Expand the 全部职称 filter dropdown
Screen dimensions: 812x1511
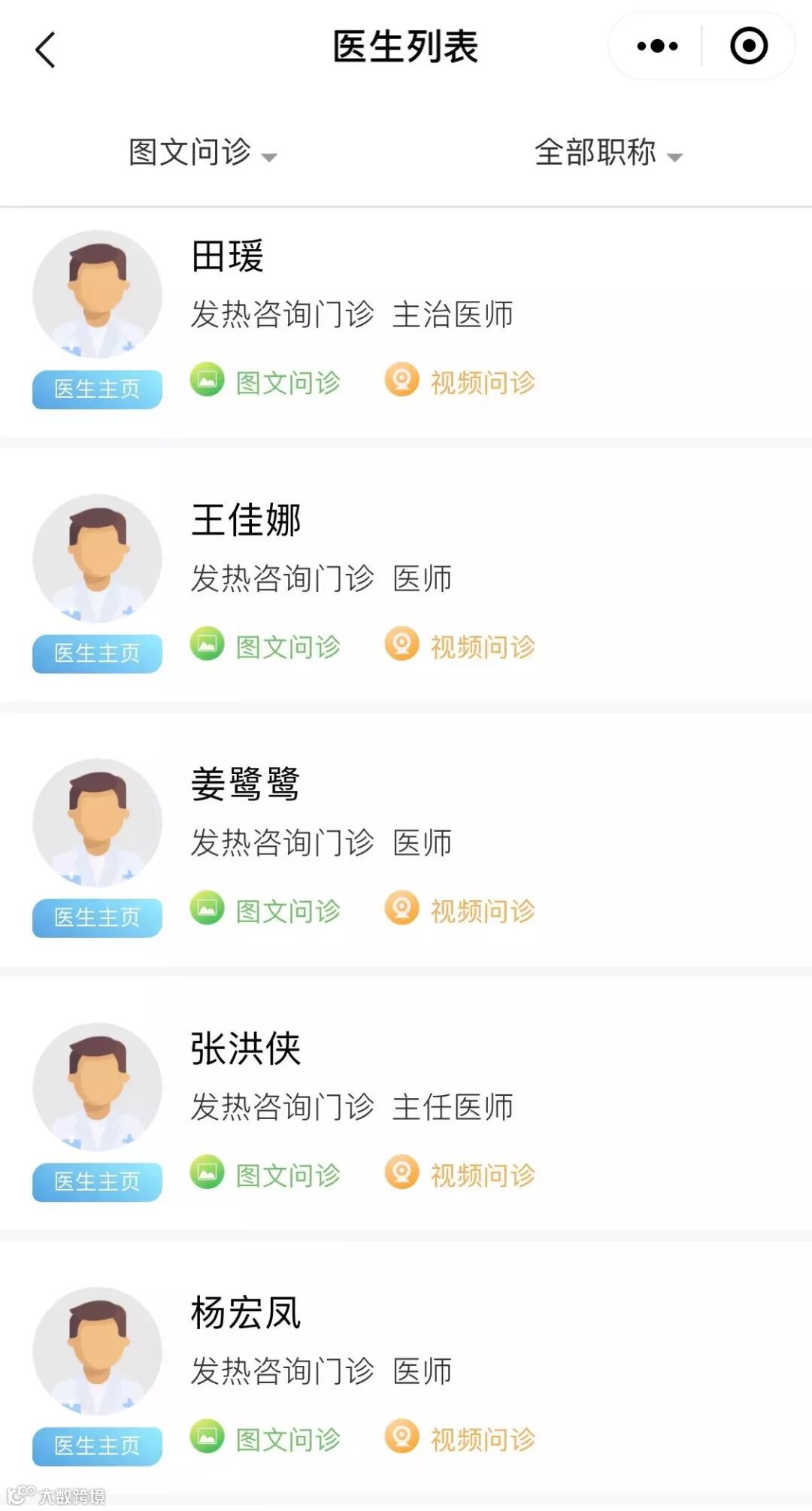pos(607,153)
